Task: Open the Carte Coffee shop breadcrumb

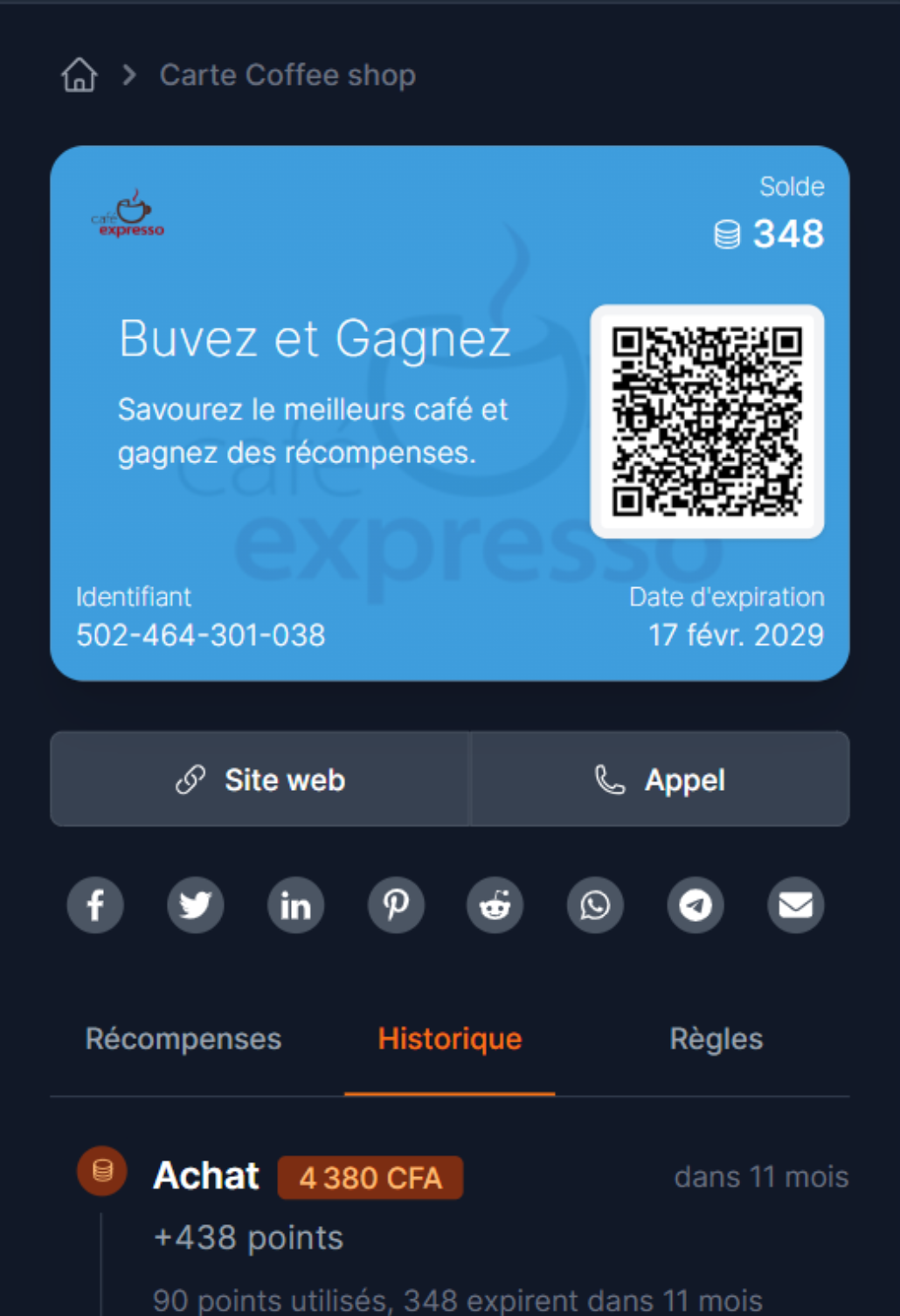Action: tap(287, 75)
